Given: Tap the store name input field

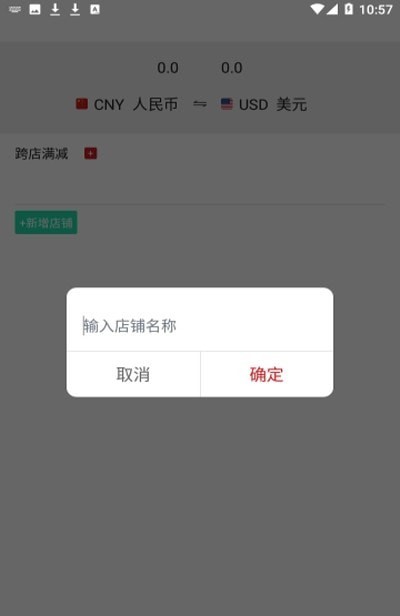Looking at the screenshot, I should tap(200, 326).
